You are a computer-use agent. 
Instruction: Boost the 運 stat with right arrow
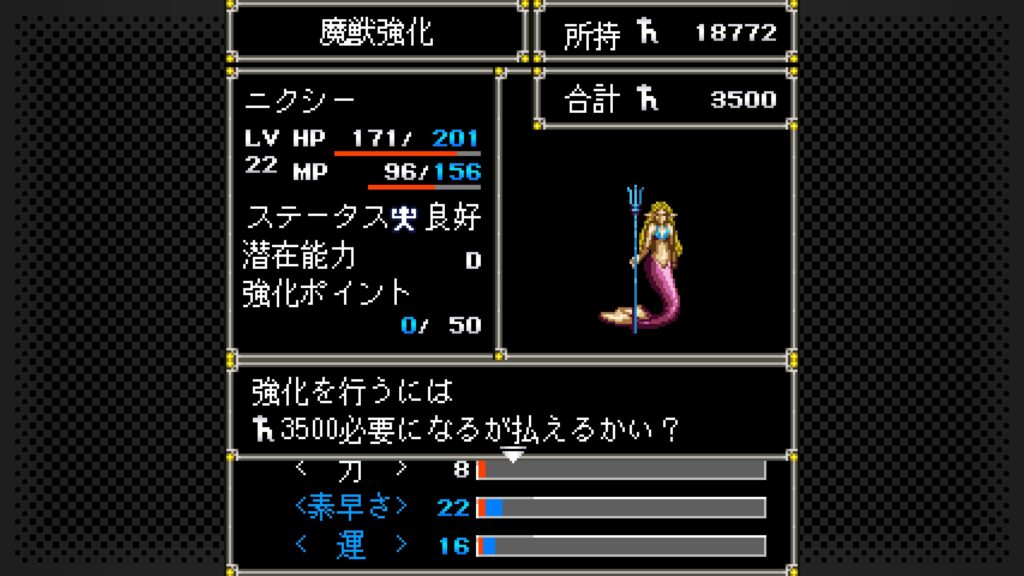click(401, 546)
